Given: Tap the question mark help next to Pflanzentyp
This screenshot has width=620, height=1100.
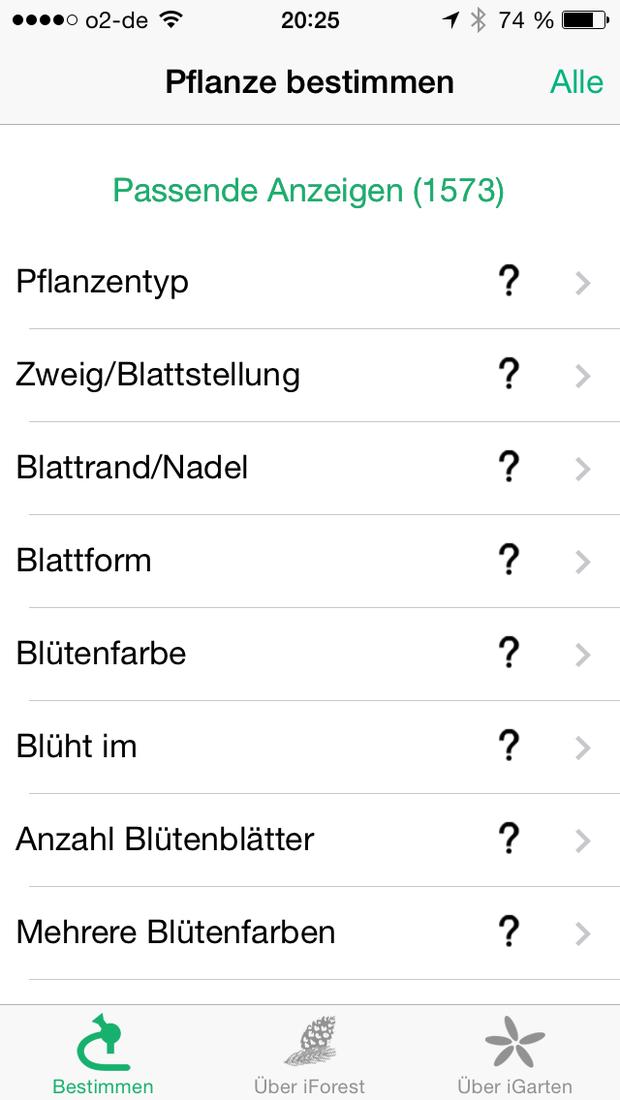Looking at the screenshot, I should [x=508, y=281].
